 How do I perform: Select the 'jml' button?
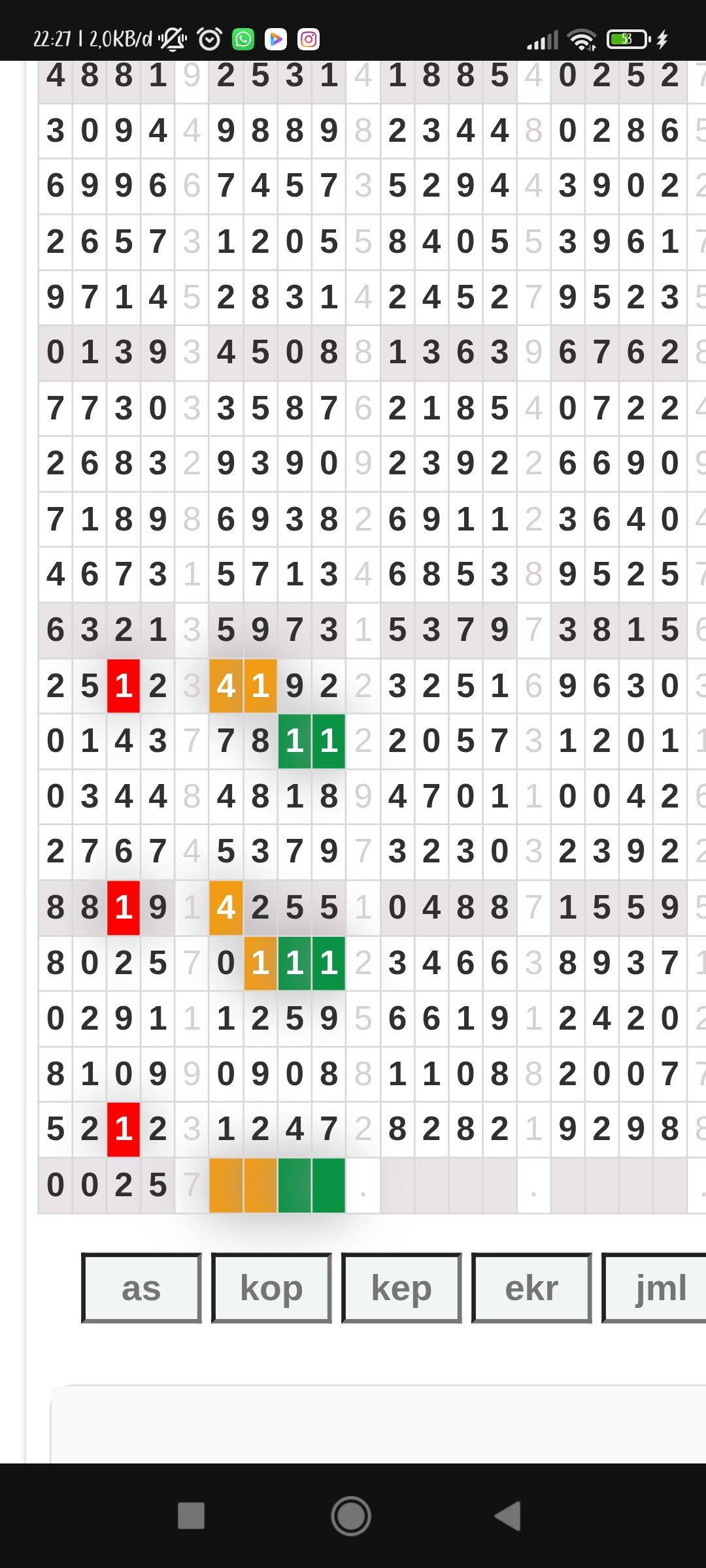(x=657, y=1288)
